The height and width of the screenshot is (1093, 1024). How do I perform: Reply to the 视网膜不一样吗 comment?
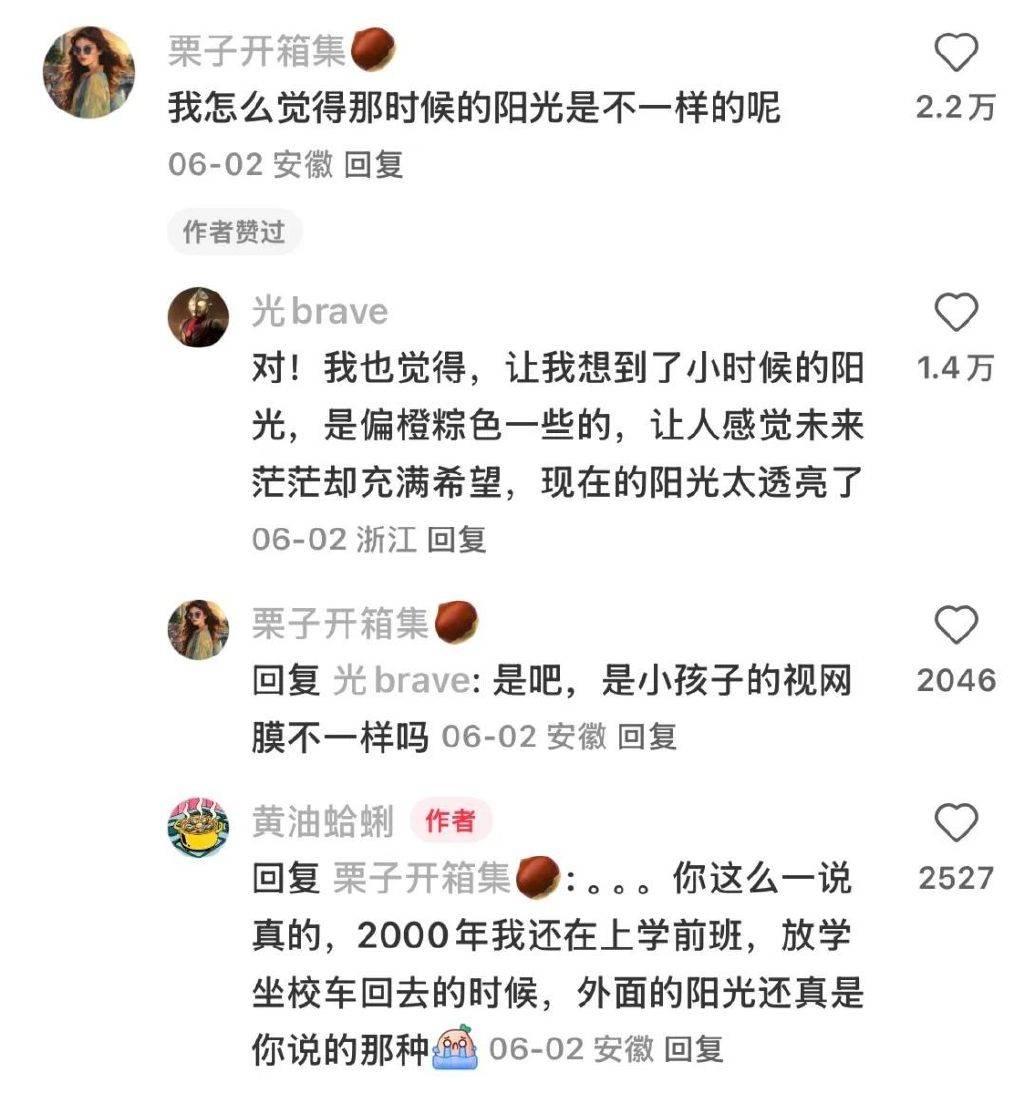click(x=647, y=737)
